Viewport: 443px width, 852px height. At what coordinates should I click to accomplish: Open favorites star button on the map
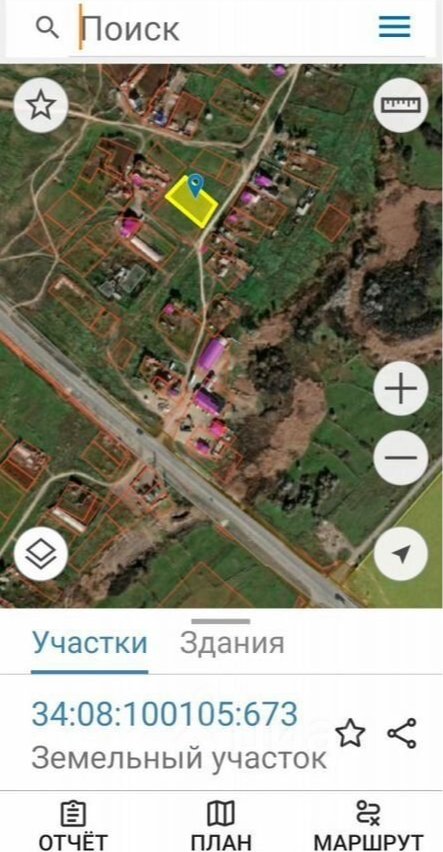[x=41, y=105]
